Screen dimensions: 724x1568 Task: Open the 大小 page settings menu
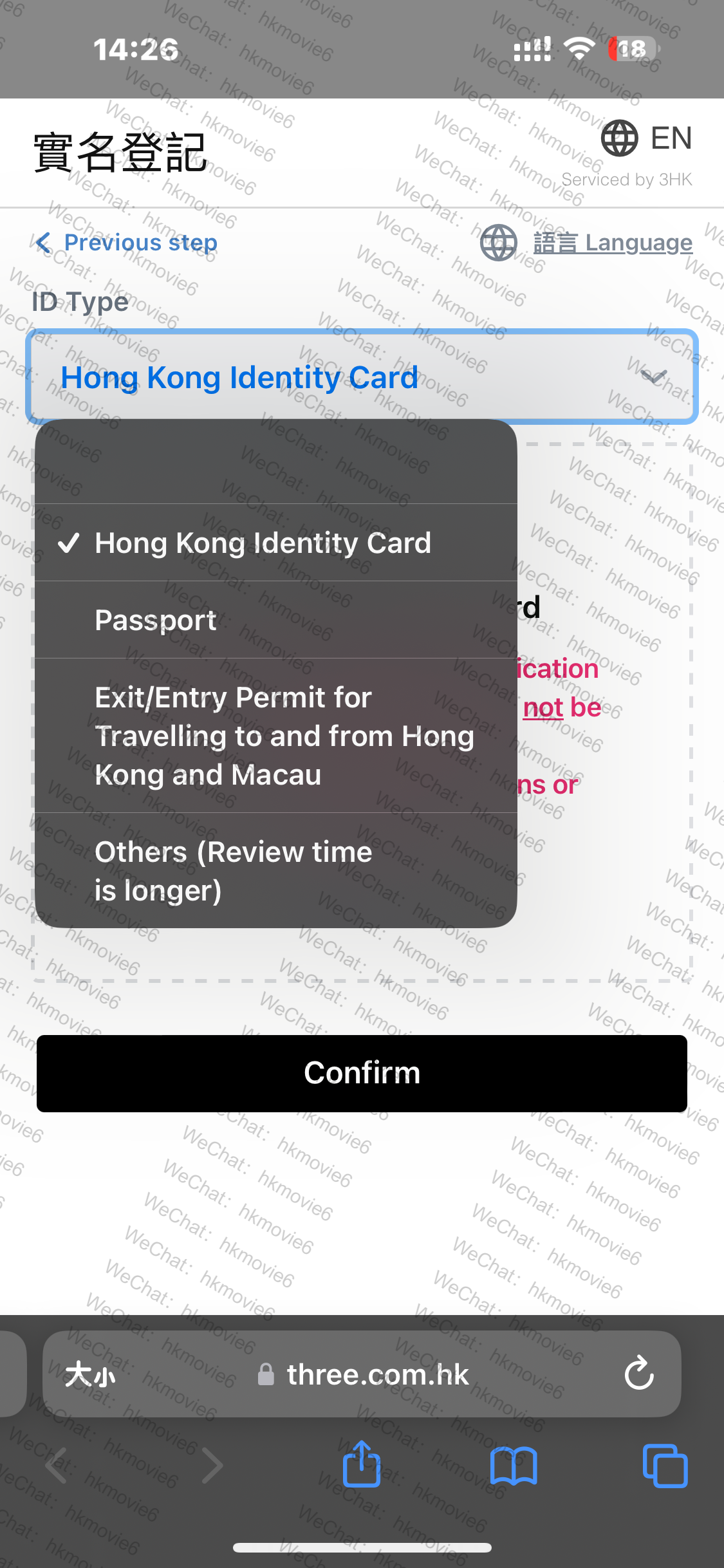[91, 1375]
